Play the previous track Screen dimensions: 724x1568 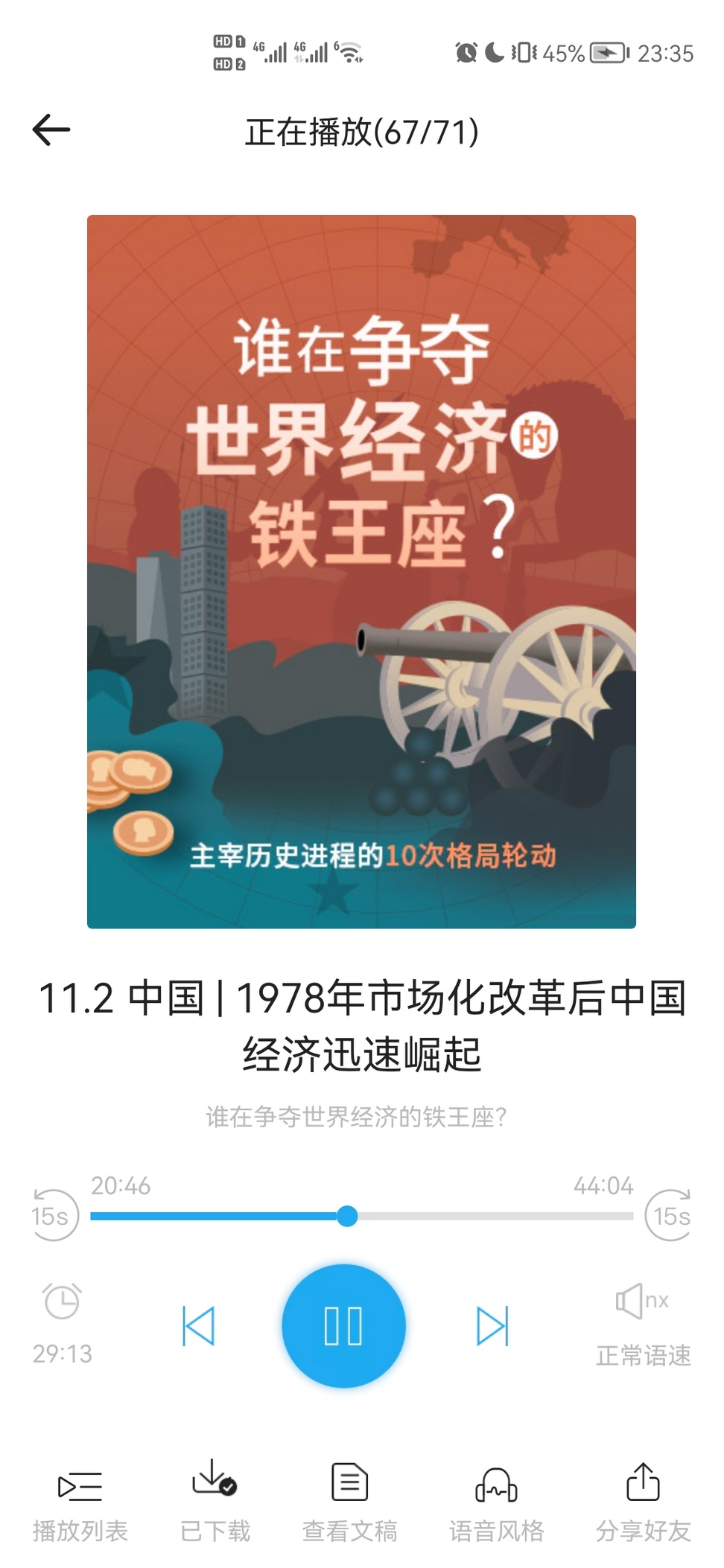pos(198,1326)
